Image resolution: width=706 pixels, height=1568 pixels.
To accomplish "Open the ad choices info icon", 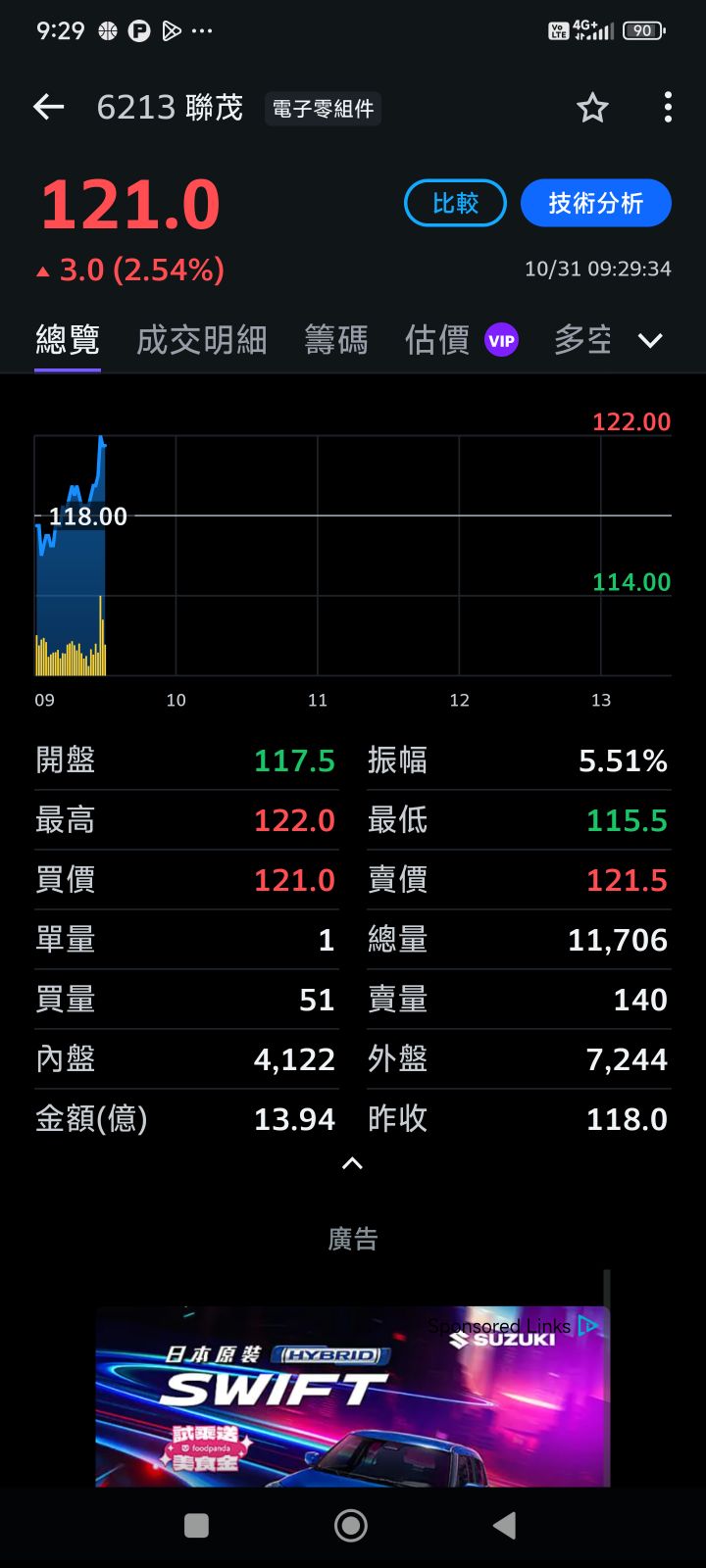I will click(x=588, y=1326).
